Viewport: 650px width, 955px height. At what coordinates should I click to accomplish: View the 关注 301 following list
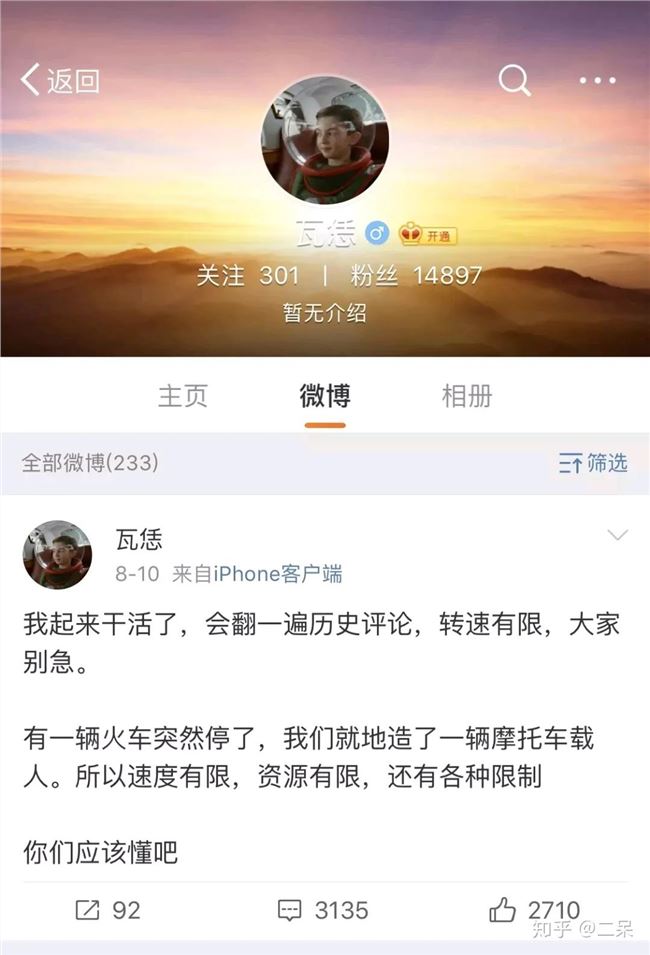point(247,276)
